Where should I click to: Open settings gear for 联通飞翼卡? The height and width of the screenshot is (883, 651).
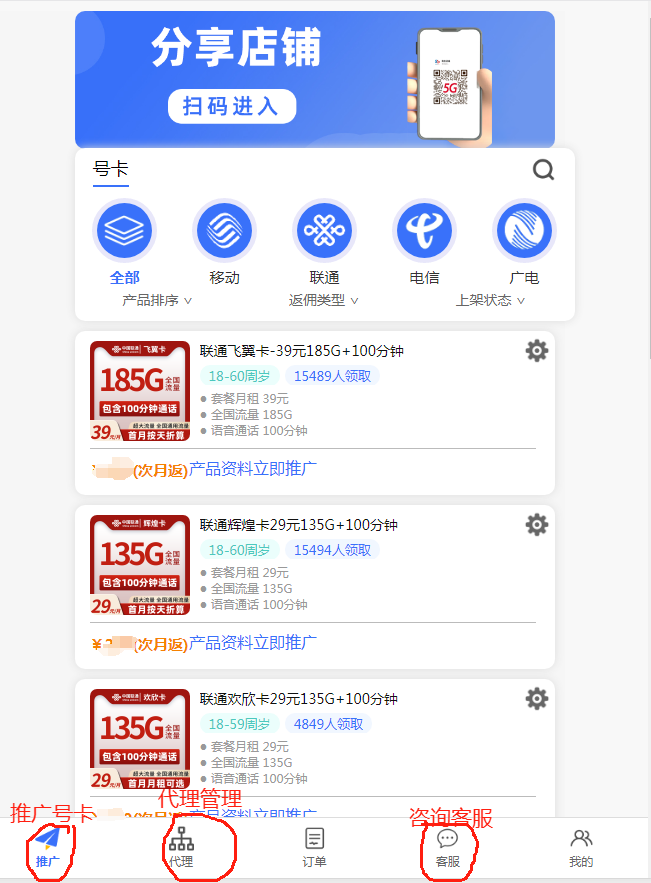click(537, 350)
